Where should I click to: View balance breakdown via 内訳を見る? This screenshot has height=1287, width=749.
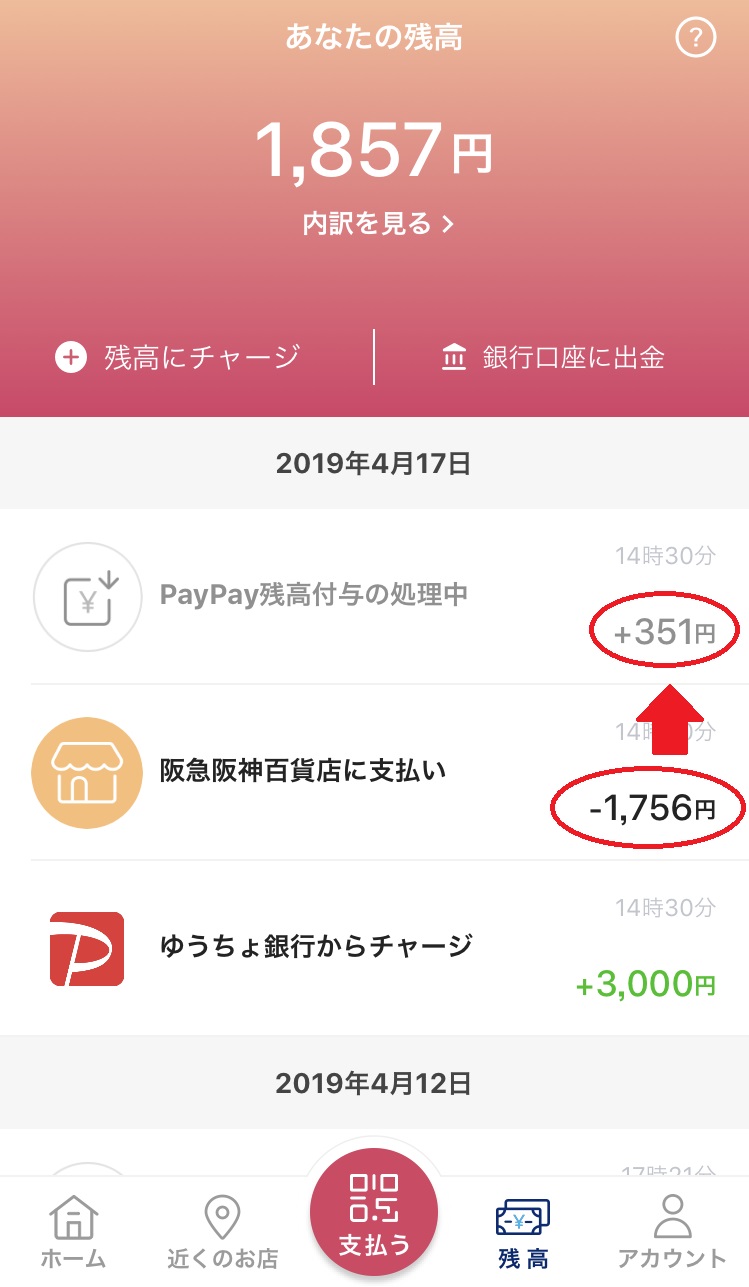click(378, 223)
